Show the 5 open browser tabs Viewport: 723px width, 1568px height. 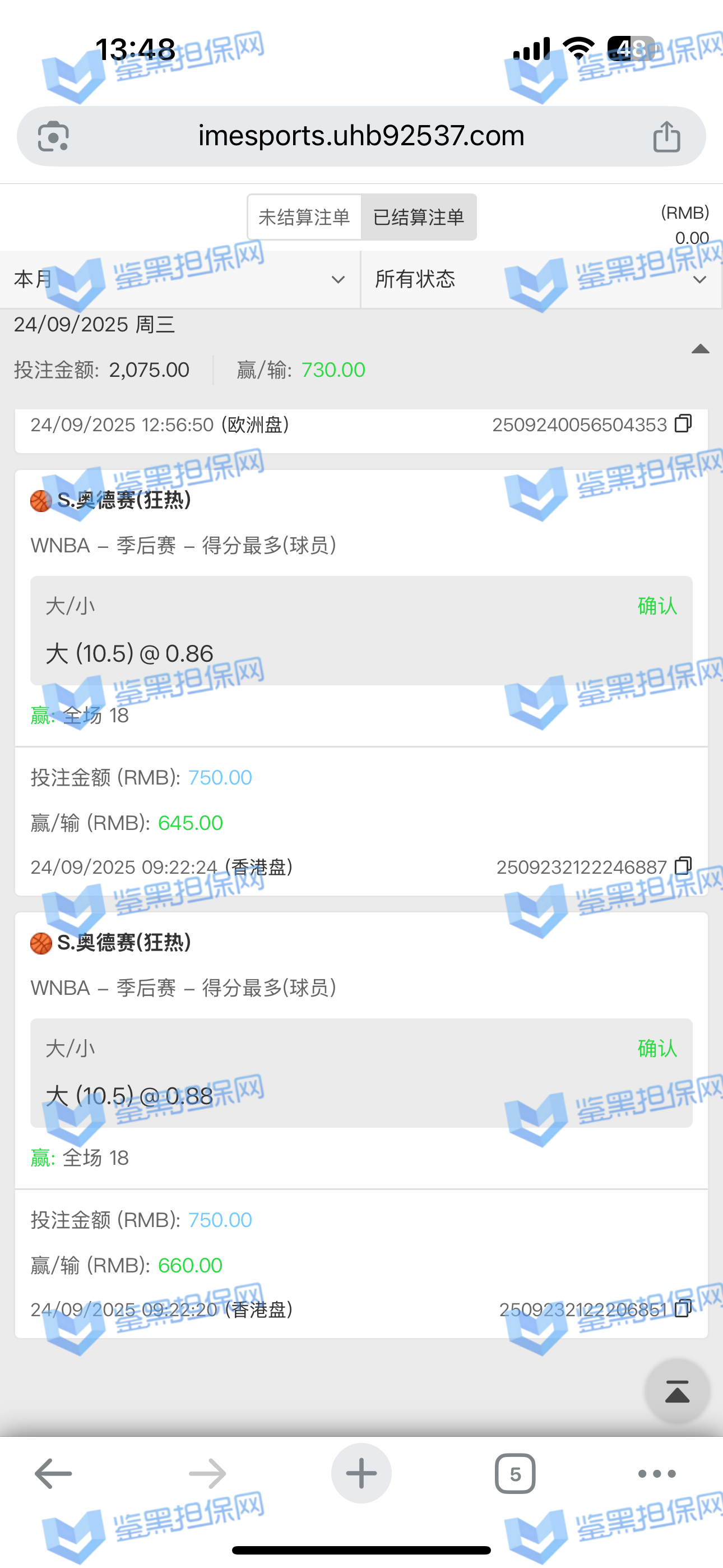tap(515, 1474)
